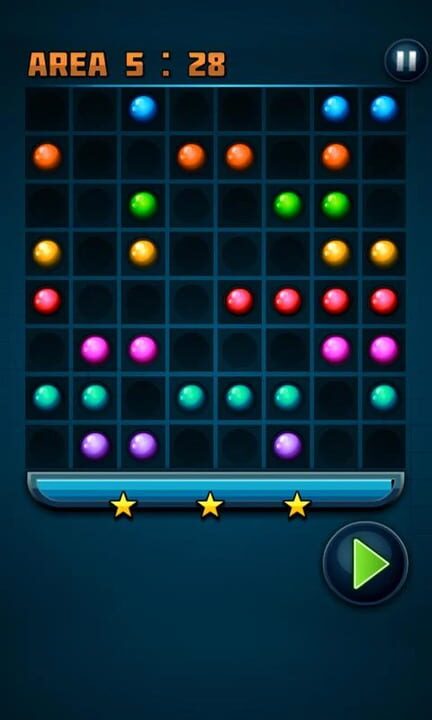
Task: Select the red ball isolated from the red group
Action: click(x=47, y=301)
